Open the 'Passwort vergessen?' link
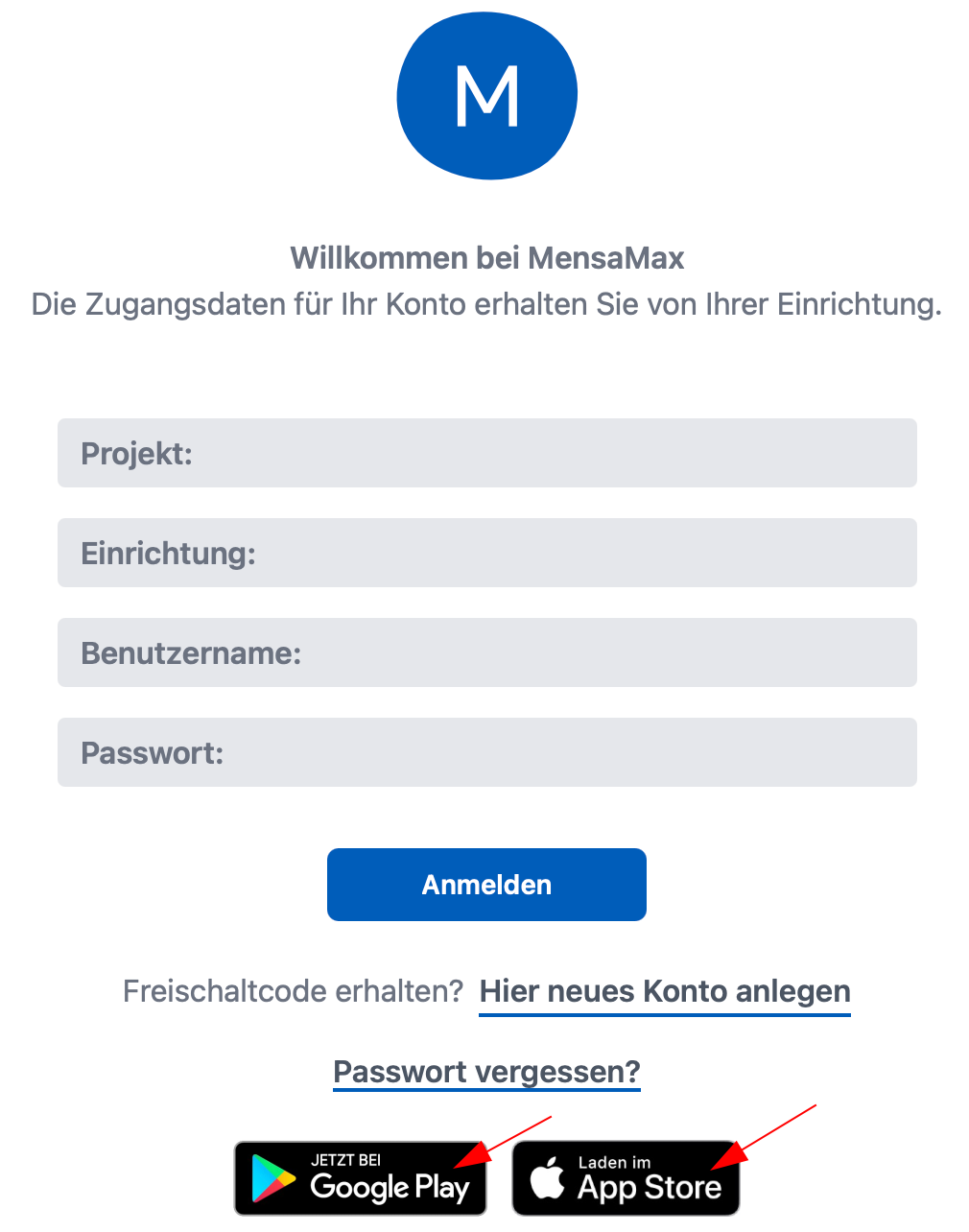Viewport: 969px width, 1232px height. click(486, 1072)
